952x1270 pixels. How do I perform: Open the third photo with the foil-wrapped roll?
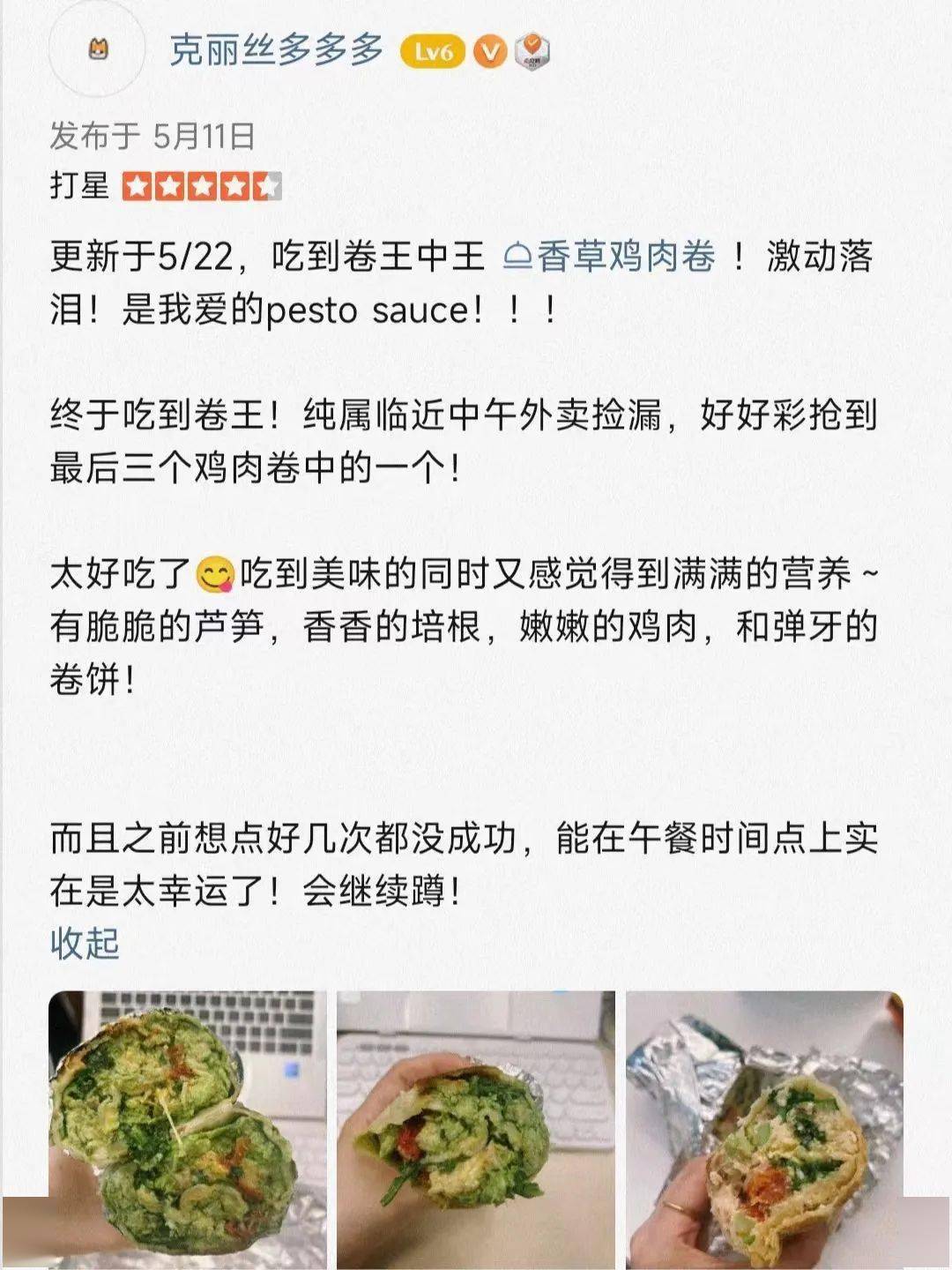pos(764,1129)
